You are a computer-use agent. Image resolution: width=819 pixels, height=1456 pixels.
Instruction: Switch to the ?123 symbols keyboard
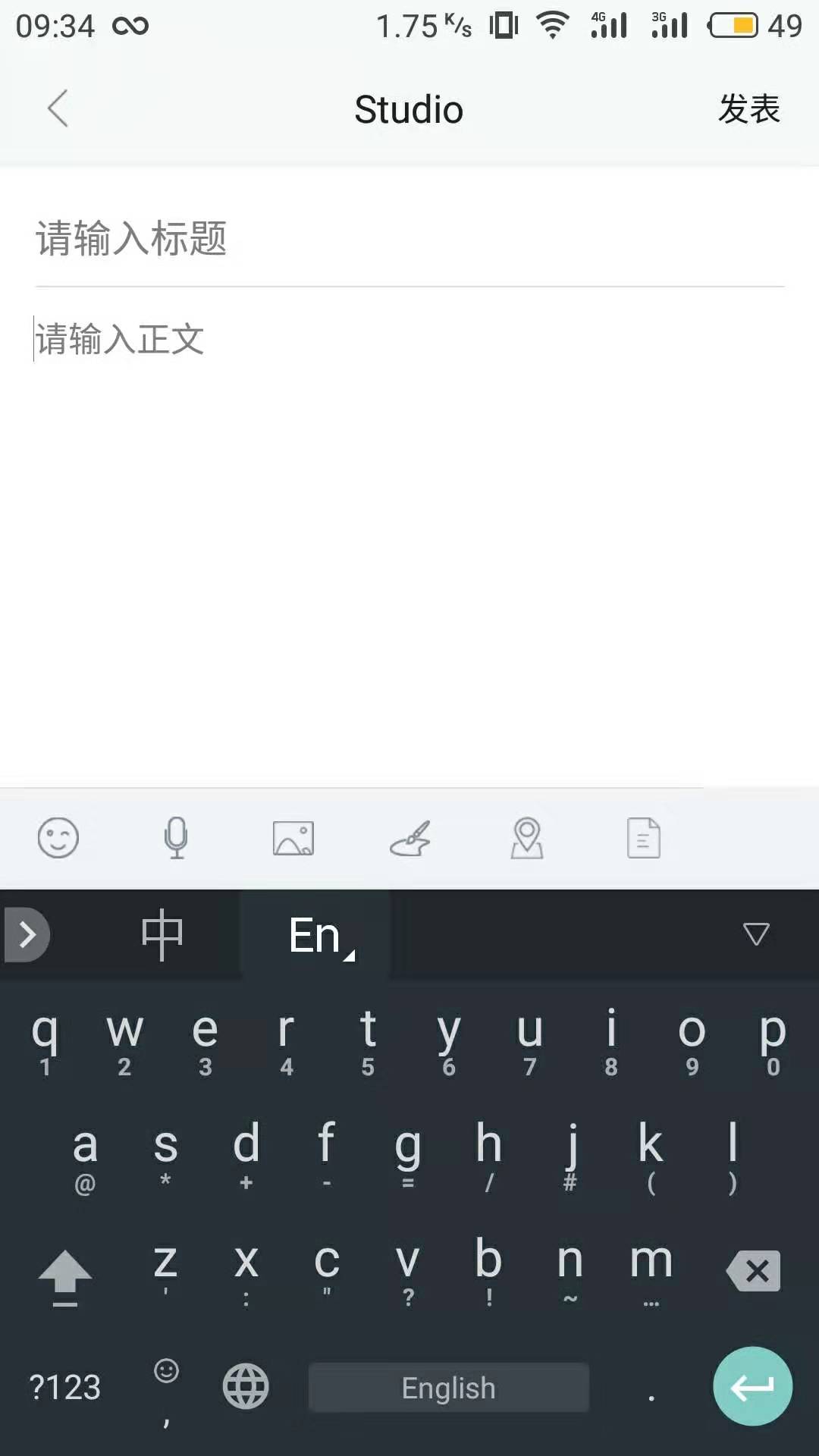64,1388
